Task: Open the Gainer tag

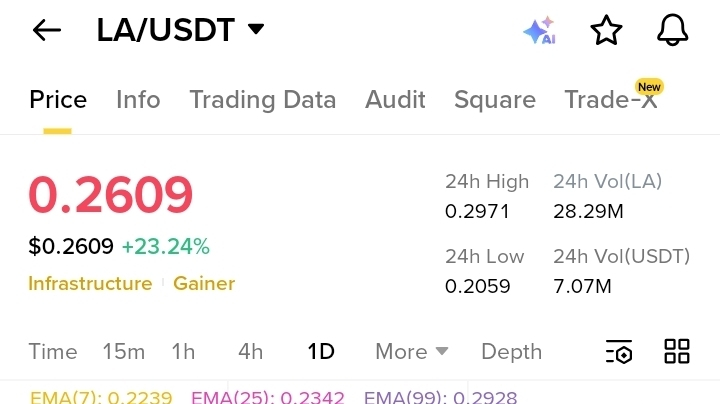Action: point(204,284)
